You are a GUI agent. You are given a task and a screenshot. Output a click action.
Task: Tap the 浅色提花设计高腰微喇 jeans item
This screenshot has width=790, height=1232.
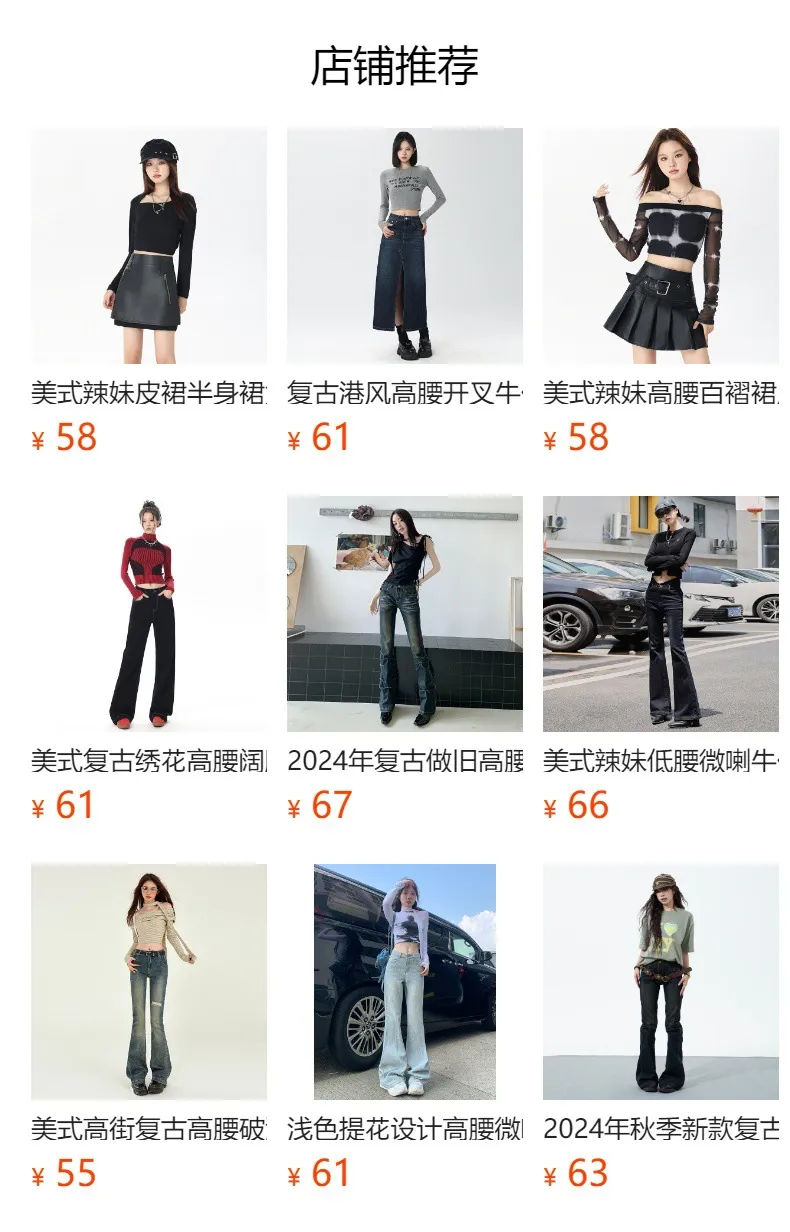tap(405, 1027)
